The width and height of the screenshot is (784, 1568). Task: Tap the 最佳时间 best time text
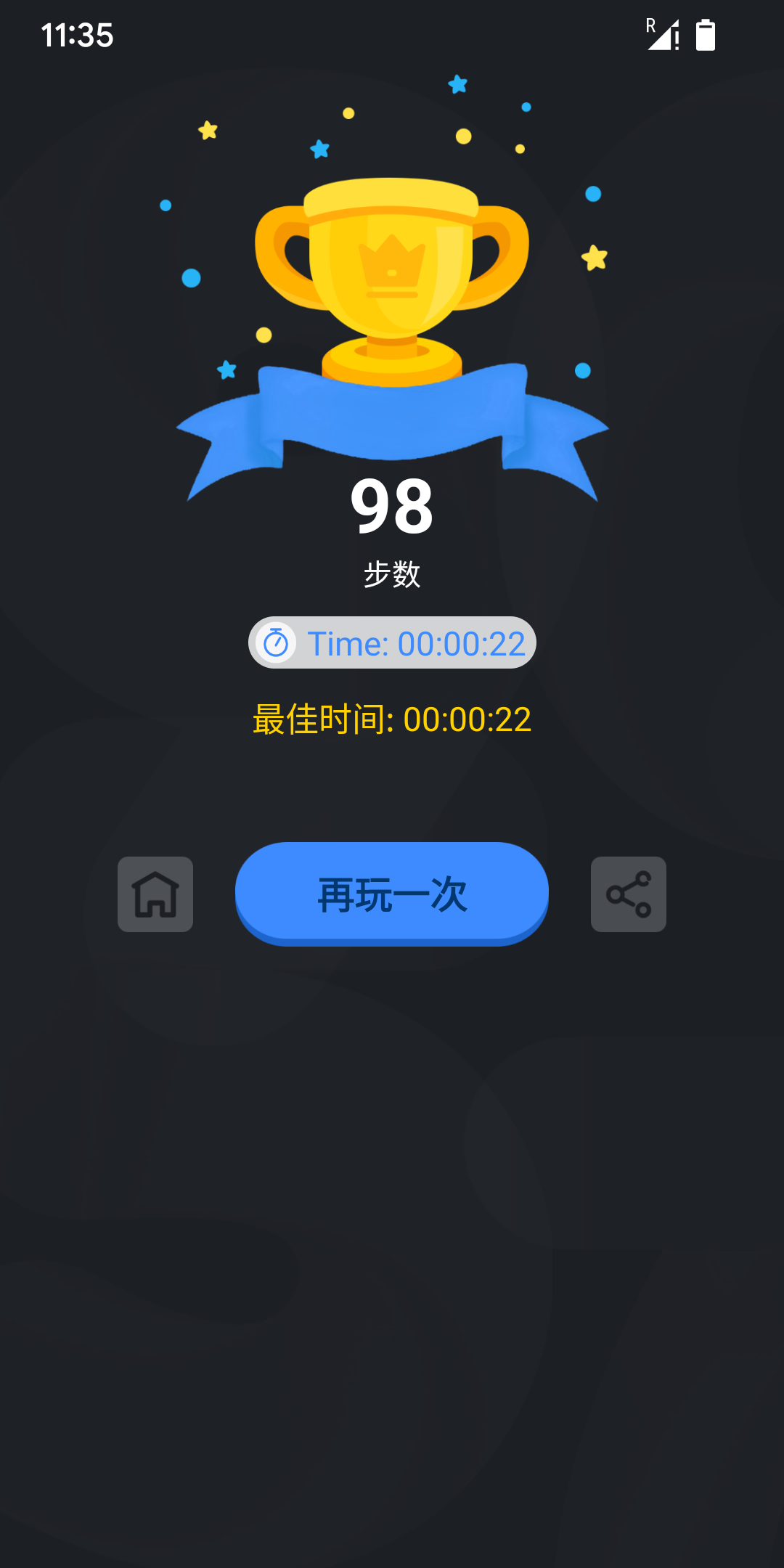[392, 717]
